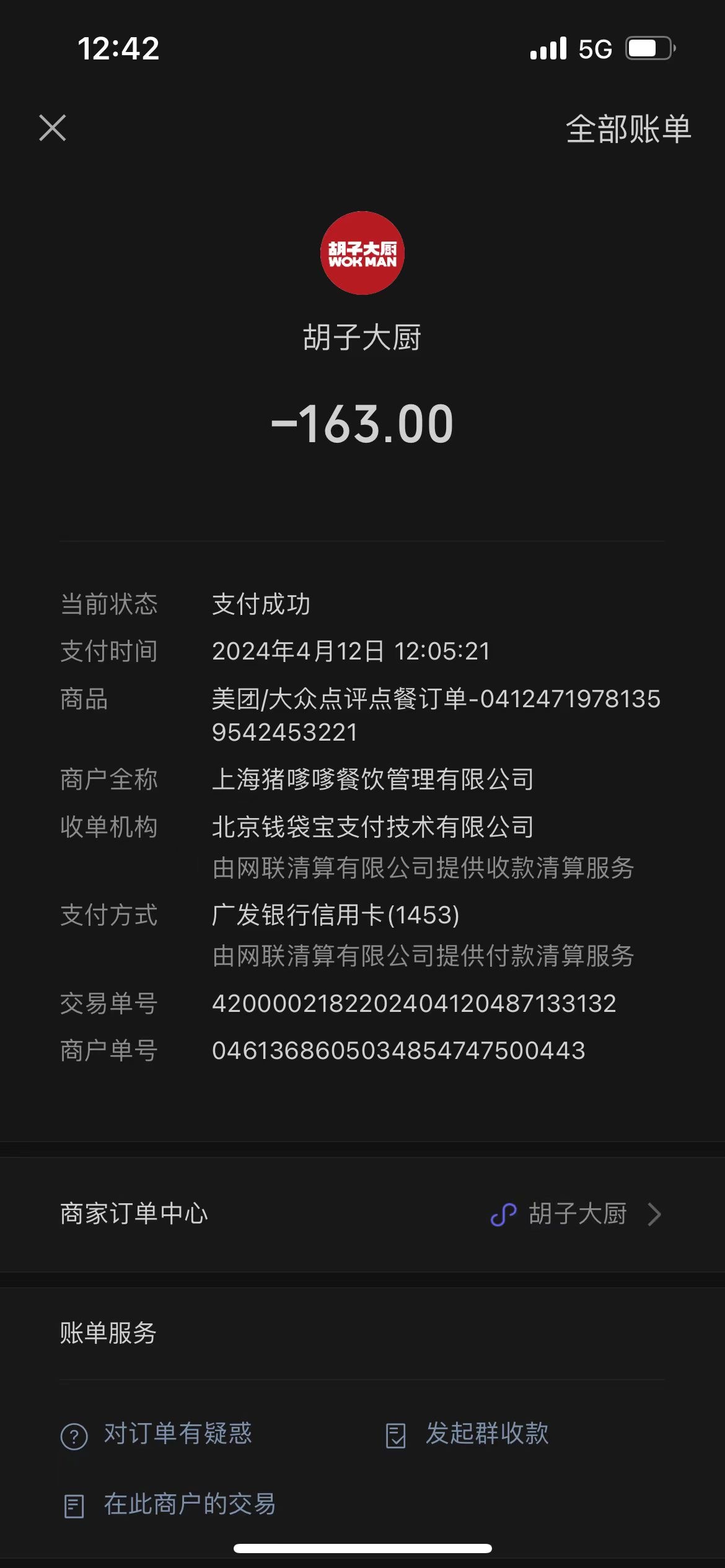Tap 对订单有疑惑 for order help
This screenshot has width=725, height=1568.
point(157,1434)
